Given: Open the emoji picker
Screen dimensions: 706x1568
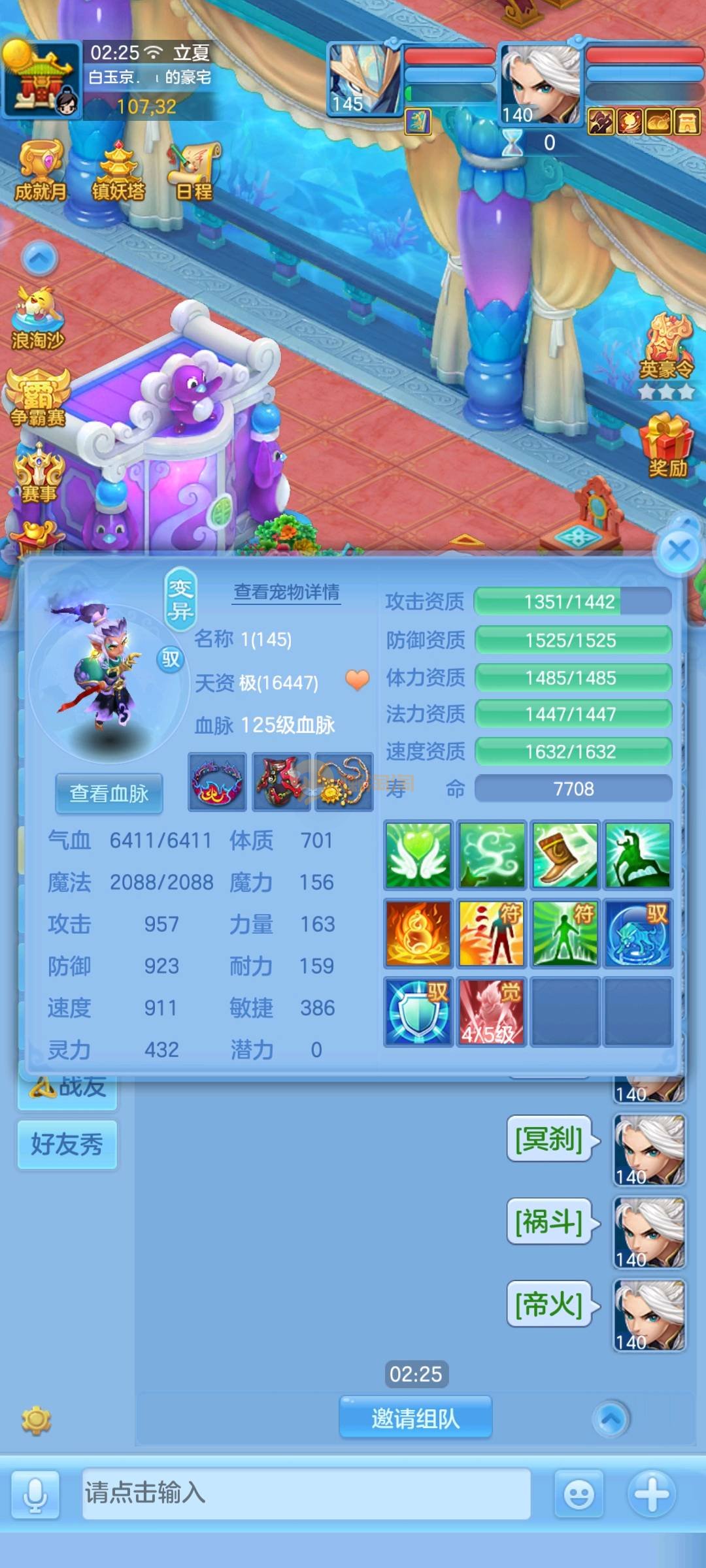Looking at the screenshot, I should click(579, 1494).
